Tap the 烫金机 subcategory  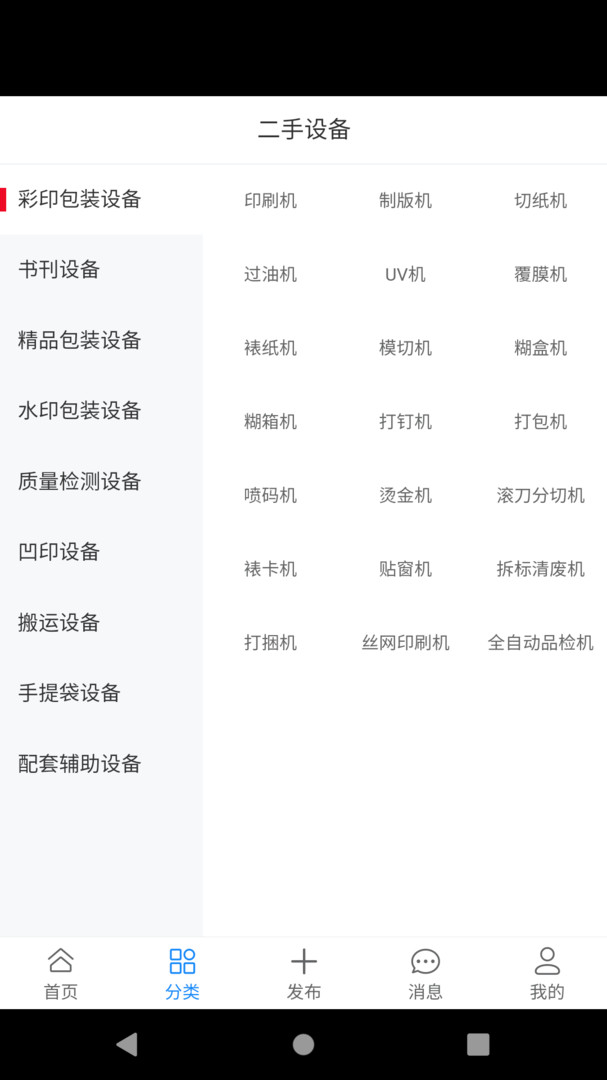click(x=405, y=495)
